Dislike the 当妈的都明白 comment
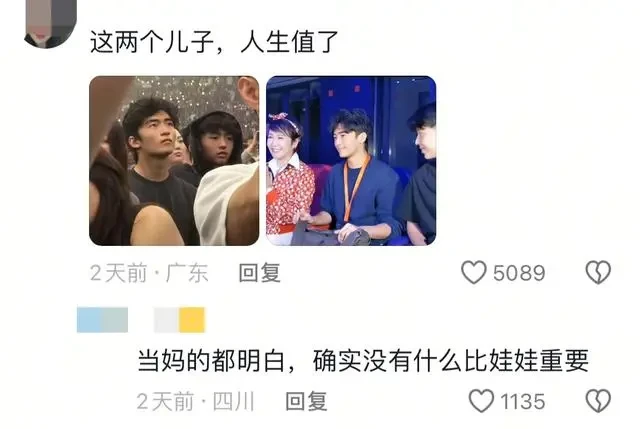This screenshot has width=640, height=429. 598,402
